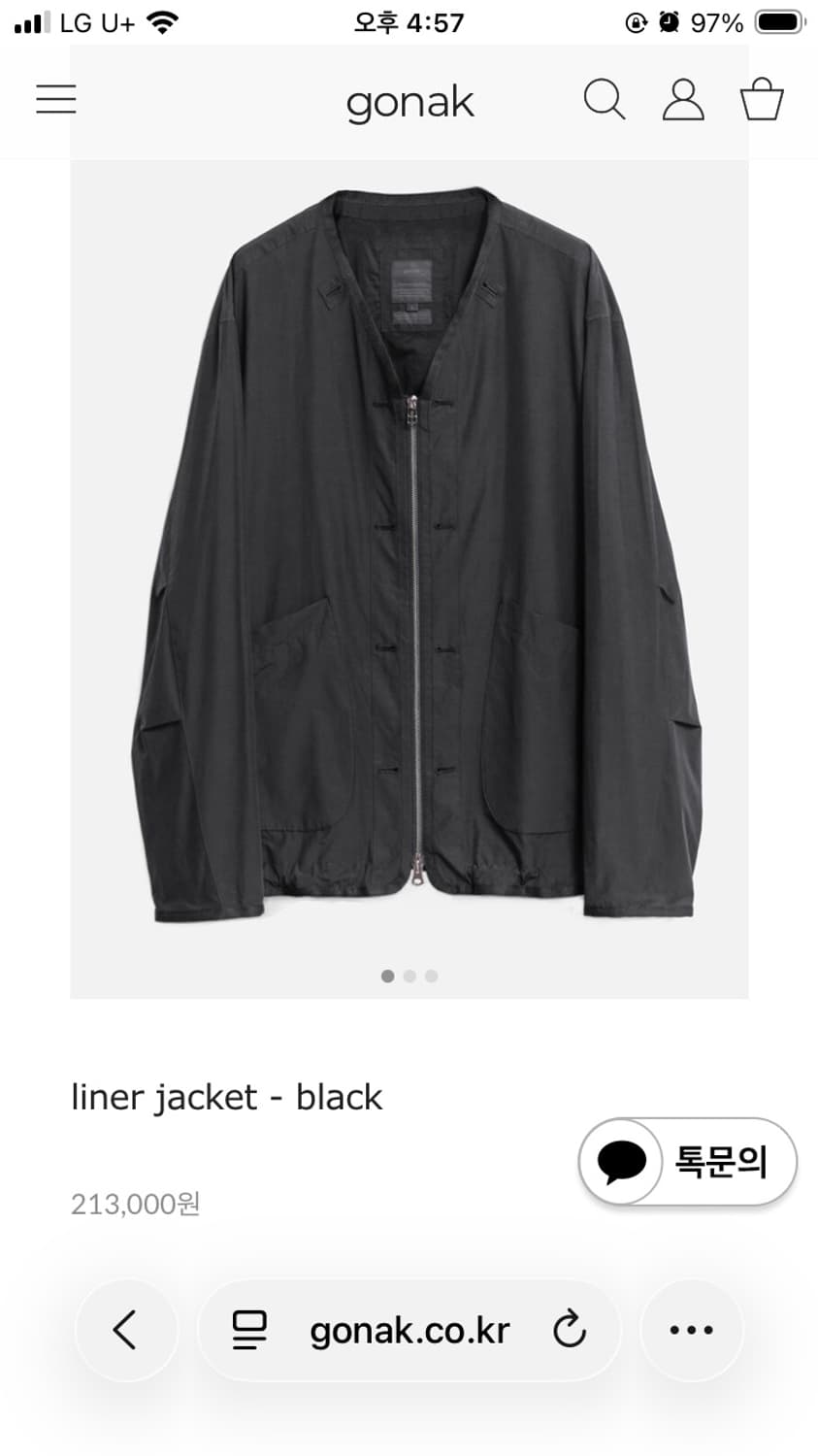This screenshot has width=818, height=1456.
Task: Tap the gonak.co.kr address bar
Action: (x=409, y=1330)
